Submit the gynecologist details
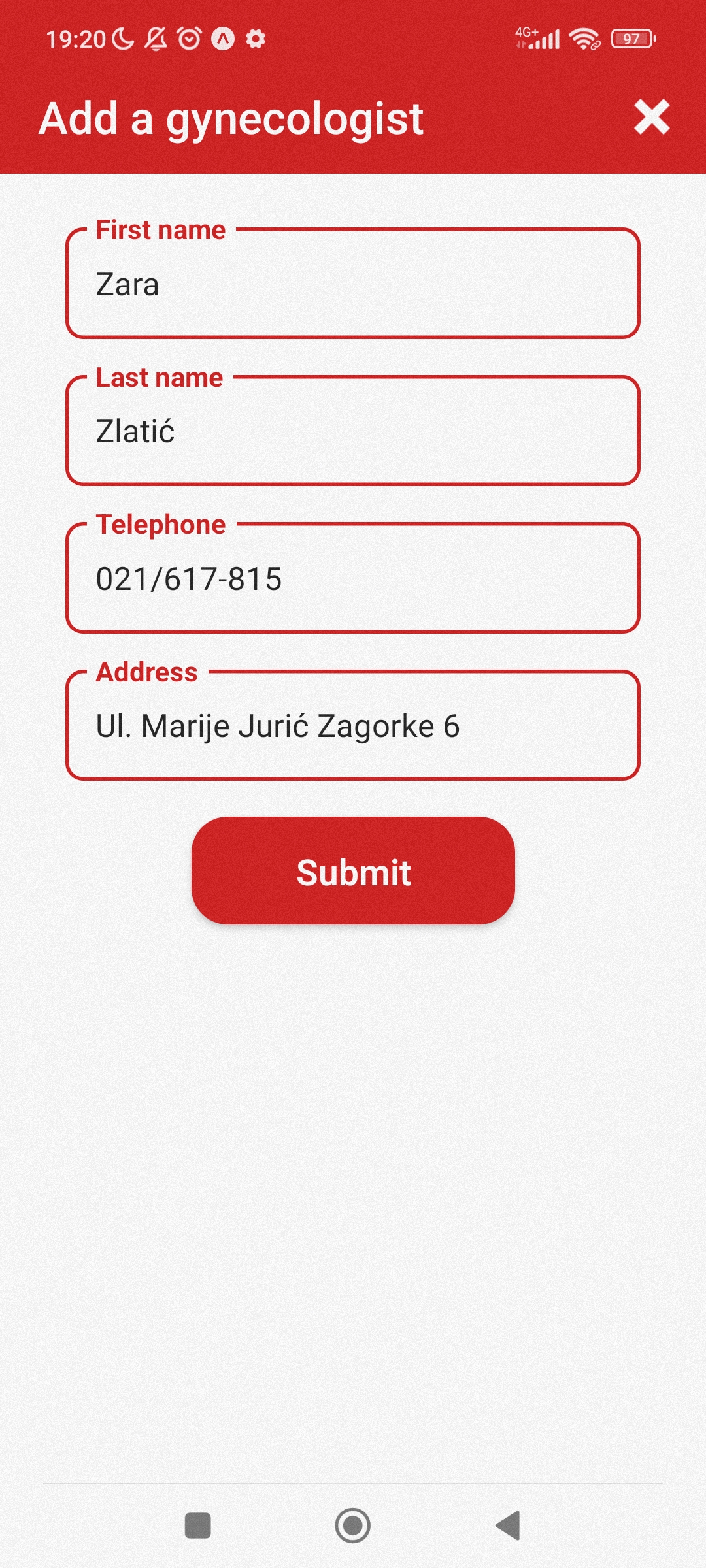706x1568 pixels. coord(353,871)
